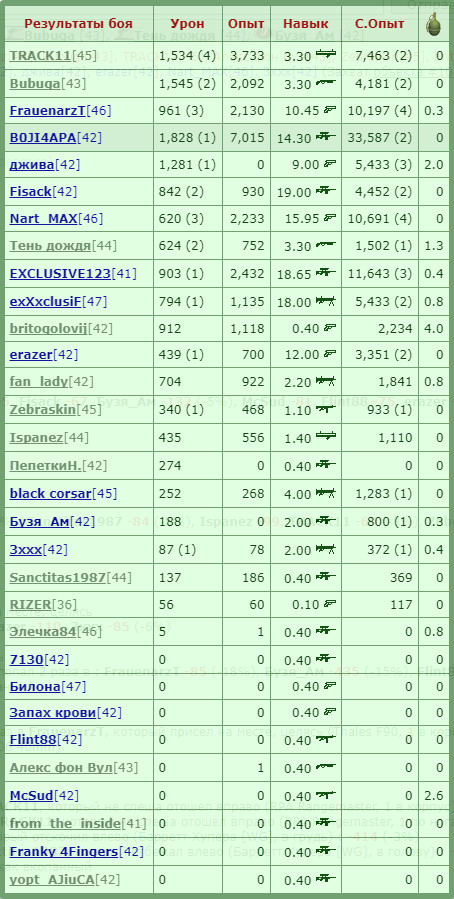
Task: Tap McSud name link
Action: (x=32, y=796)
